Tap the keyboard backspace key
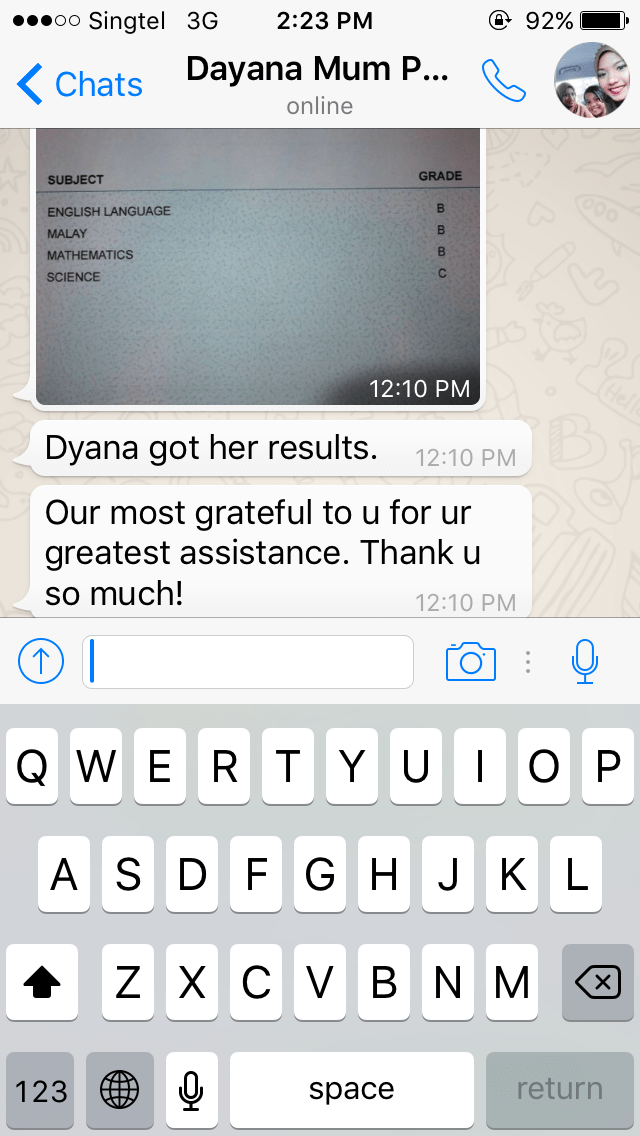The width and height of the screenshot is (640, 1136). (x=597, y=983)
